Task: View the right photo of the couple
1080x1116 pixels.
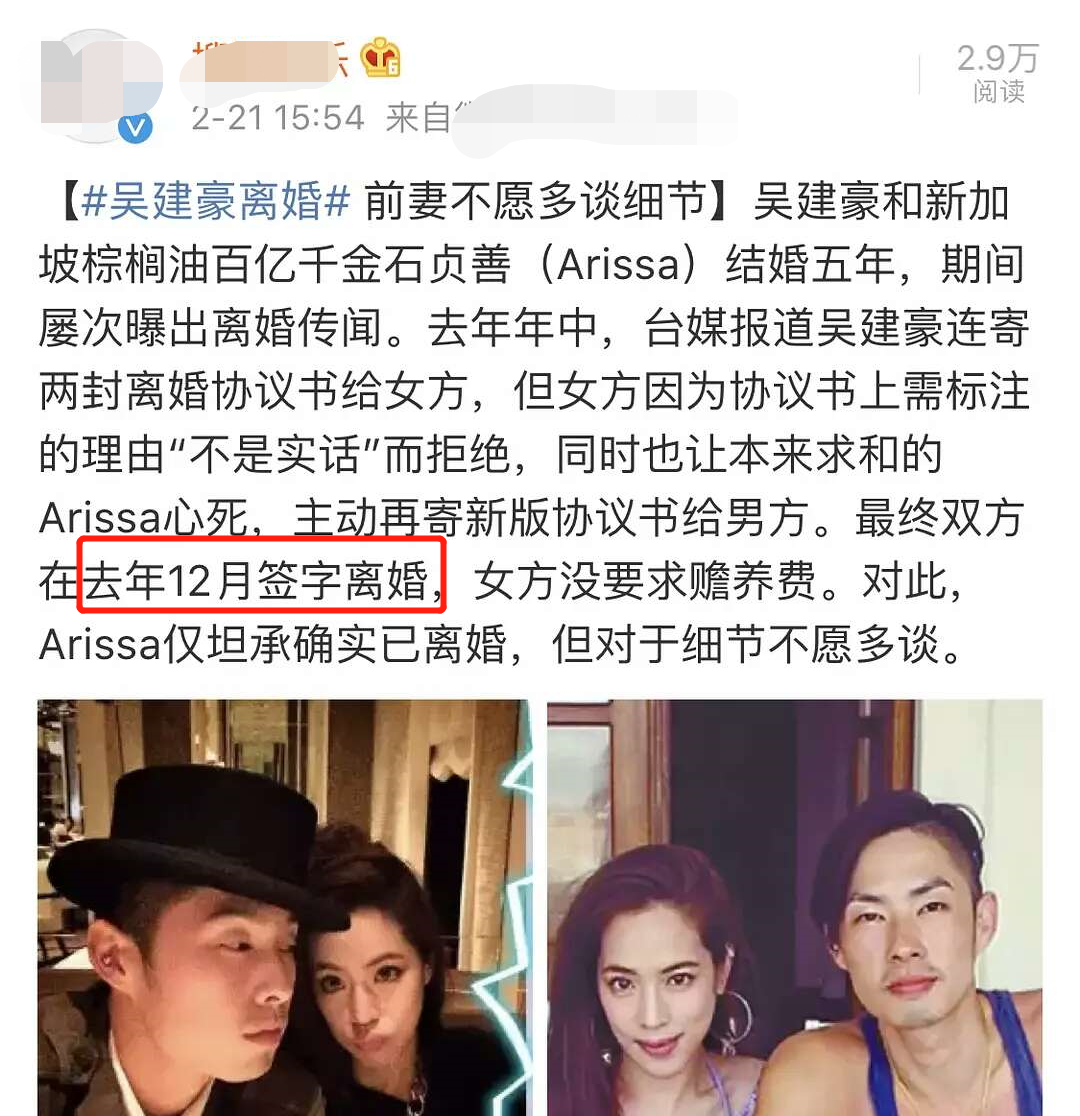Action: pyautogui.click(x=794, y=908)
